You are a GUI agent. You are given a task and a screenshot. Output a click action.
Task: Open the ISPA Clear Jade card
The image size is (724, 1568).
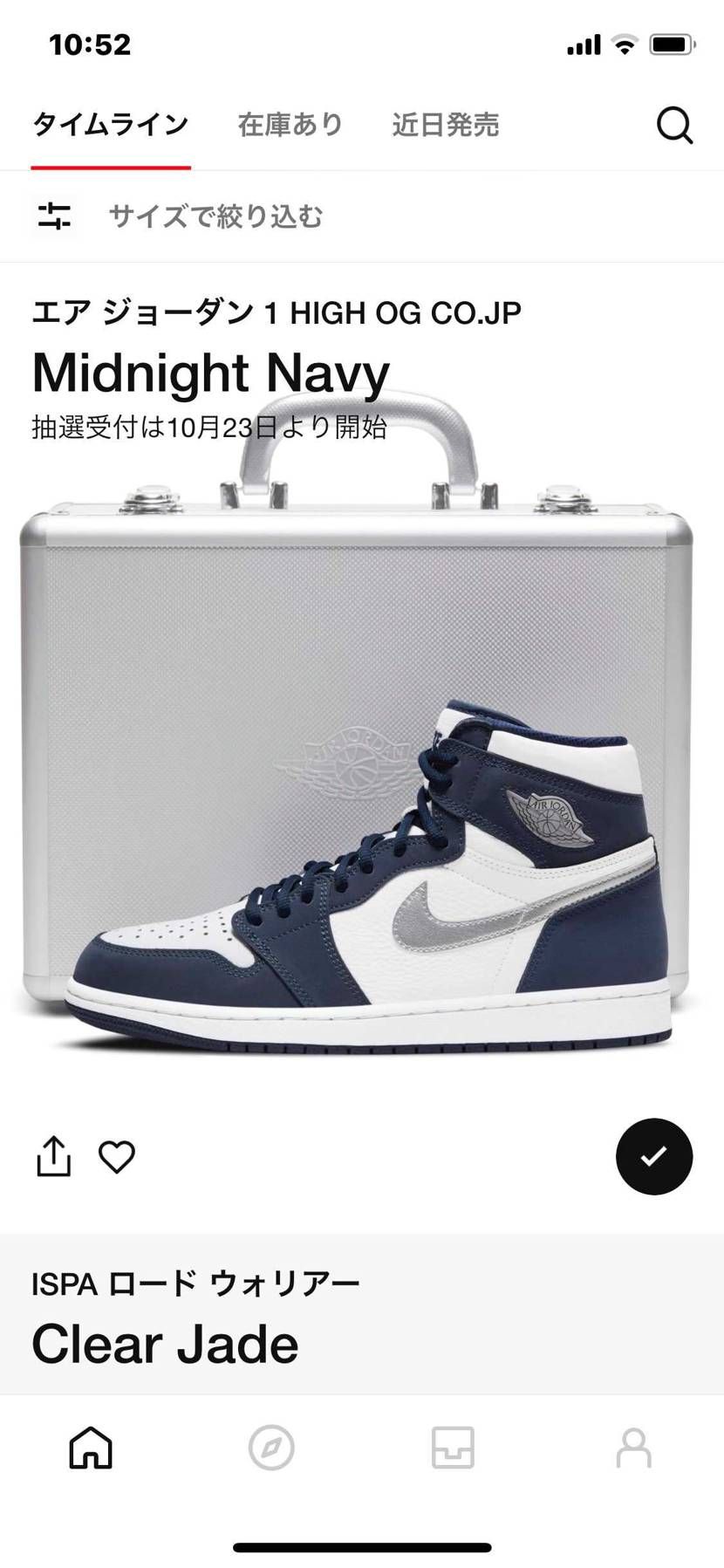point(361,1316)
